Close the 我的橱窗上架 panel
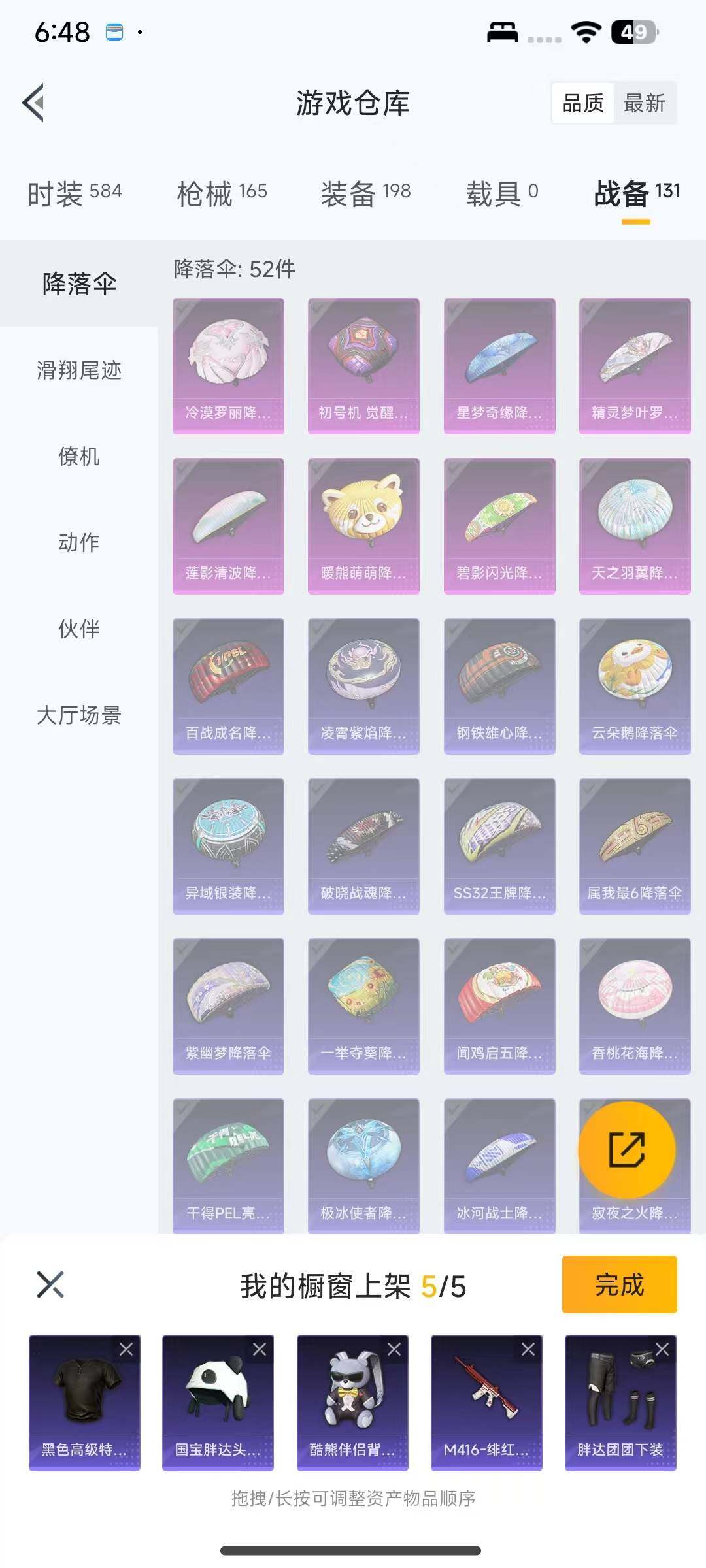 [50, 1284]
